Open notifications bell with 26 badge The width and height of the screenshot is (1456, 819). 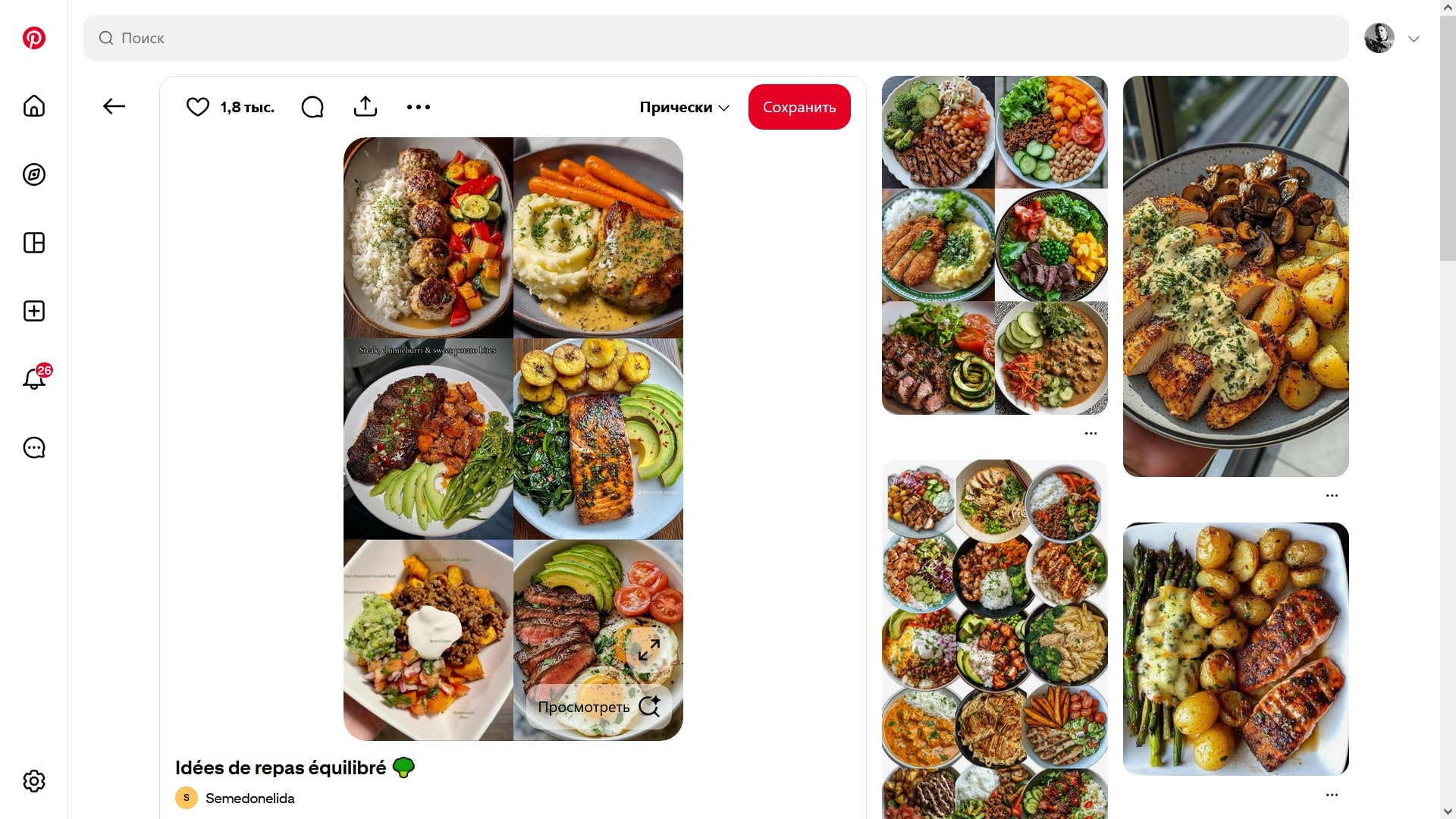[34, 378]
